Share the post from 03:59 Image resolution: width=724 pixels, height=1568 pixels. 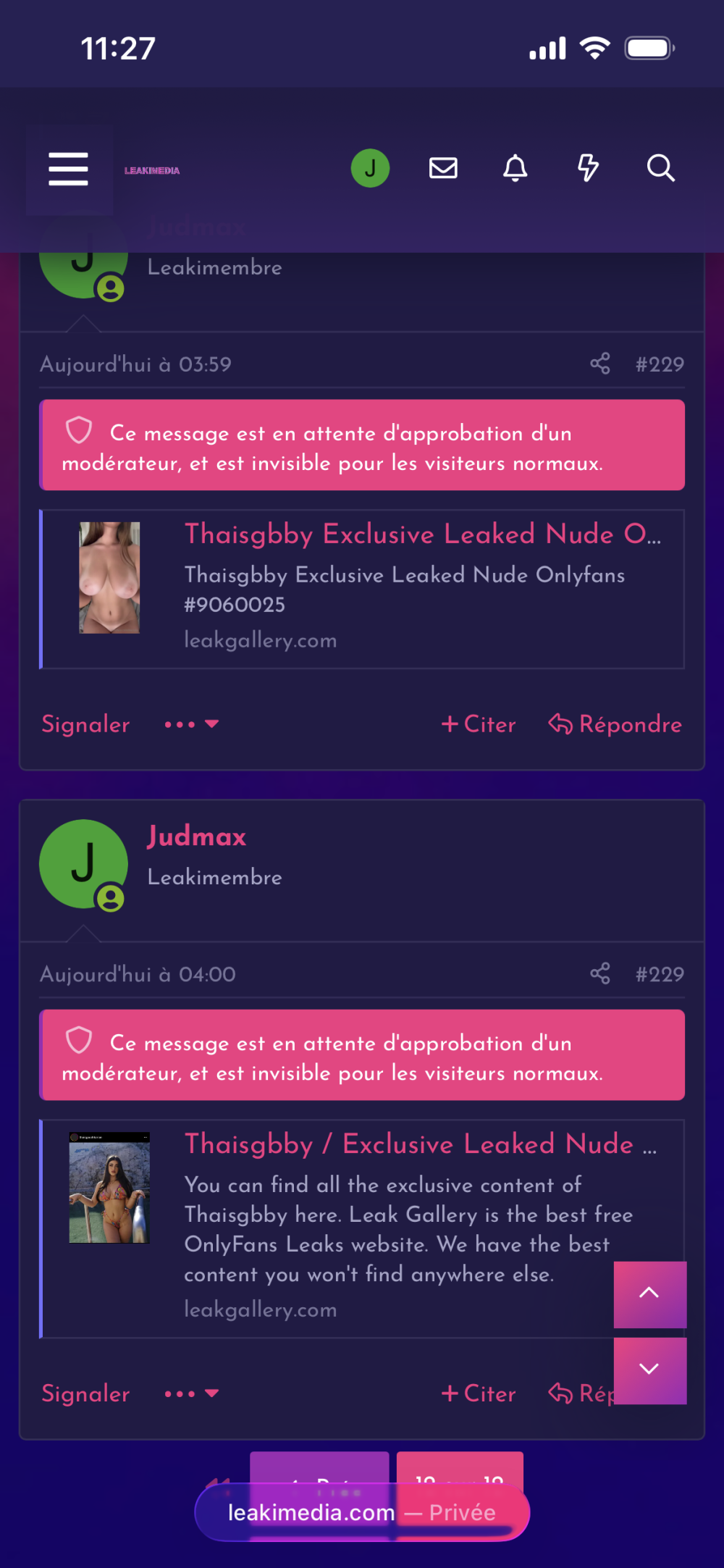(x=600, y=364)
